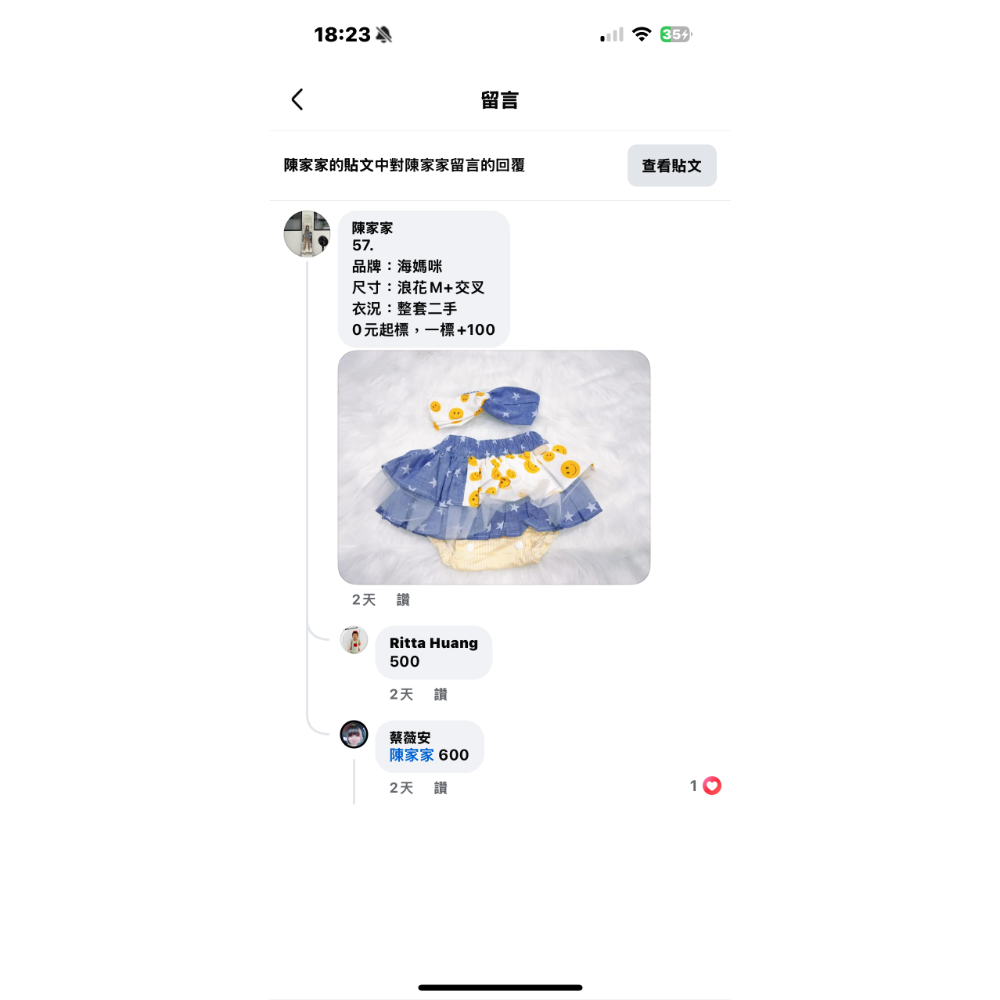Open the baby outfit photo in 陳家家's comment
Image resolution: width=1000 pixels, height=1000 pixels.
[494, 467]
